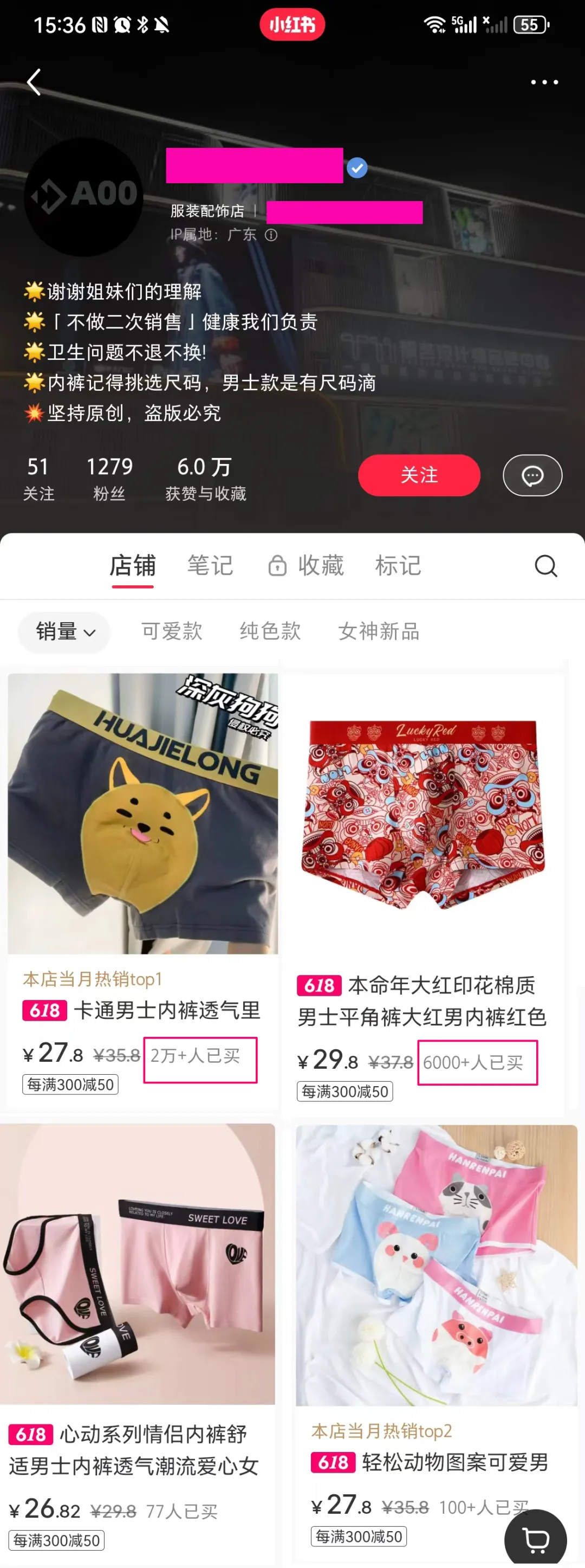
Task: Filter products by 可爱款
Action: click(x=172, y=631)
